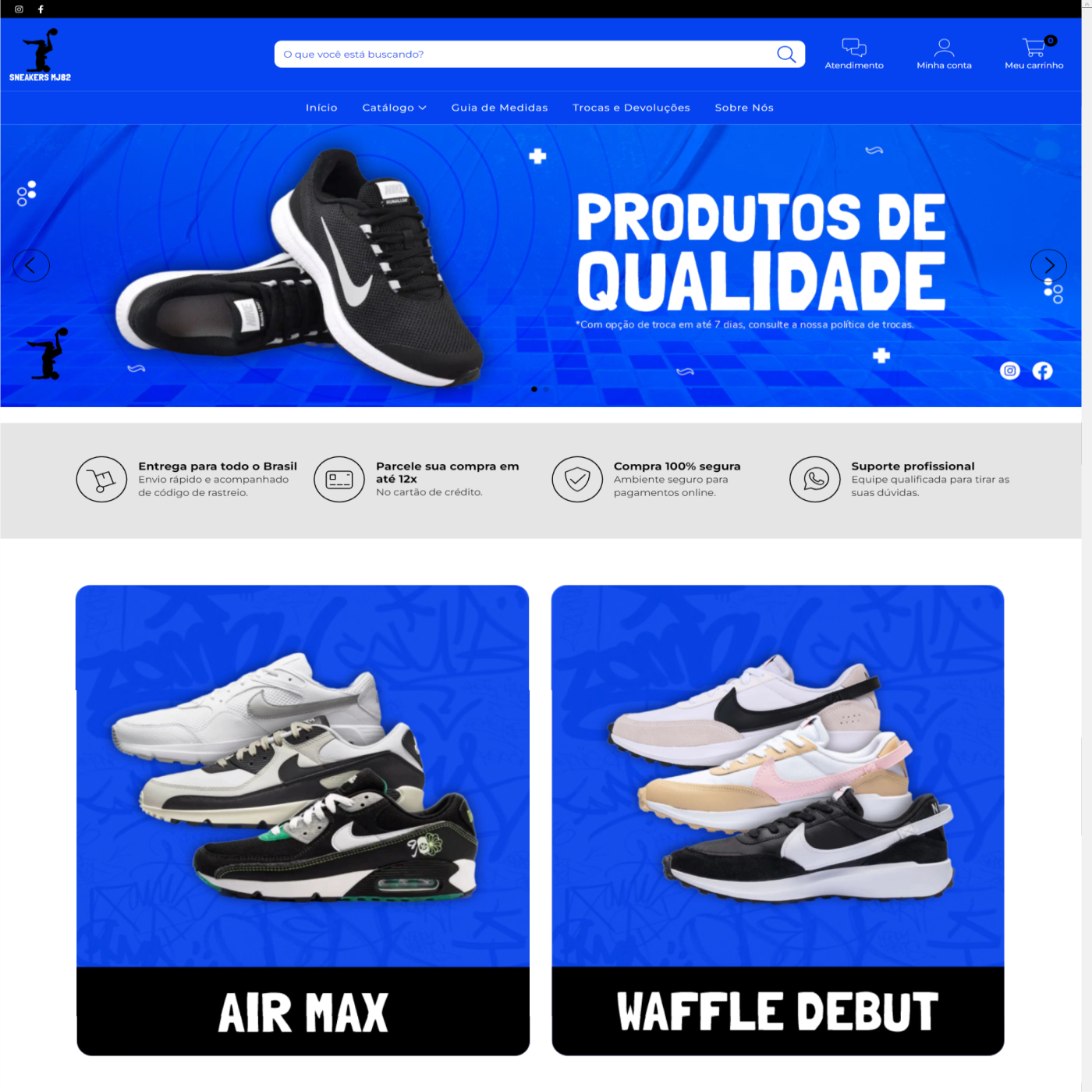Tap the Sneakers MJ82 home logo
The height and width of the screenshot is (1092, 1092).
coord(41,55)
